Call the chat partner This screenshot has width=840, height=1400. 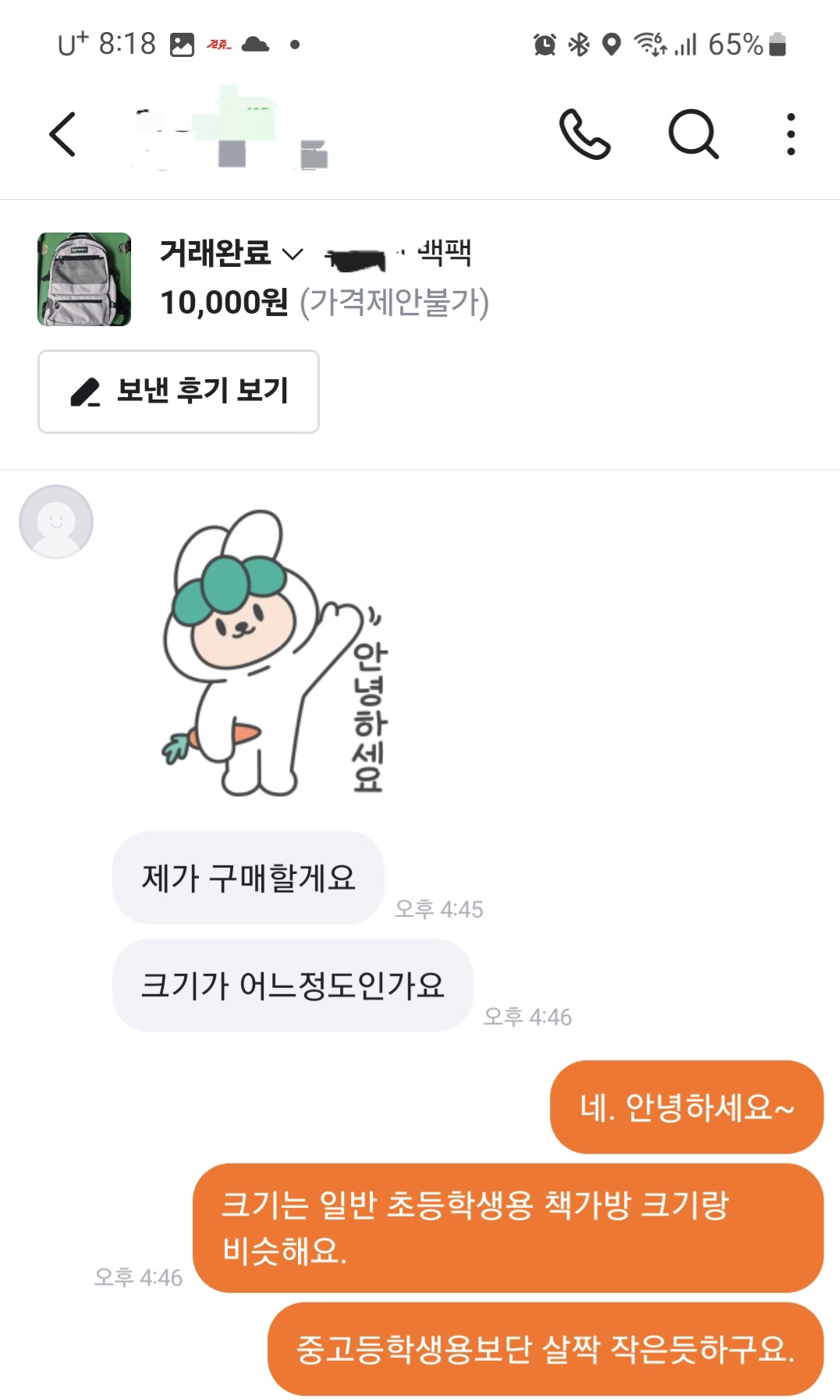[584, 134]
